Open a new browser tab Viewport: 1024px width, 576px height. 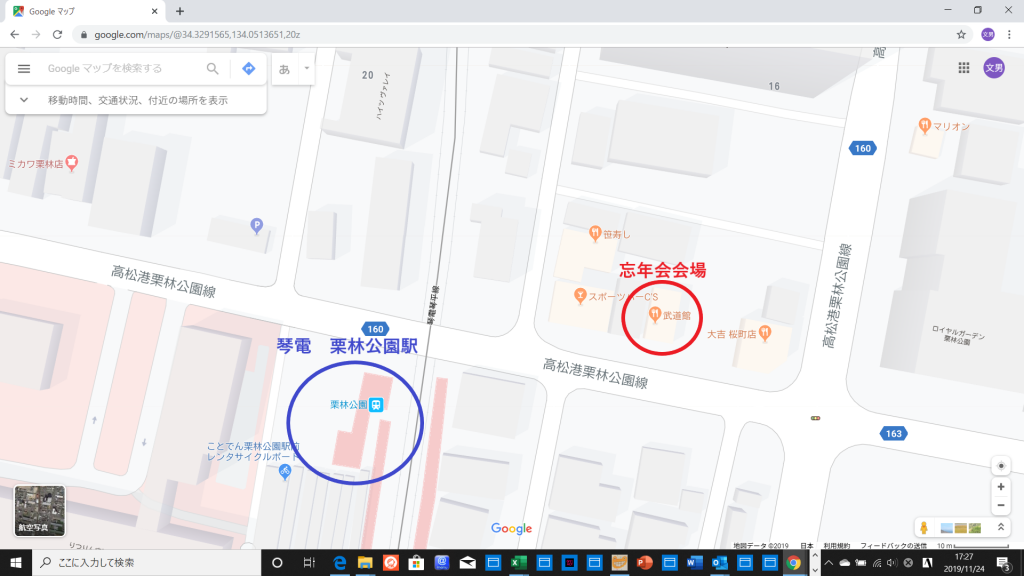[180, 11]
